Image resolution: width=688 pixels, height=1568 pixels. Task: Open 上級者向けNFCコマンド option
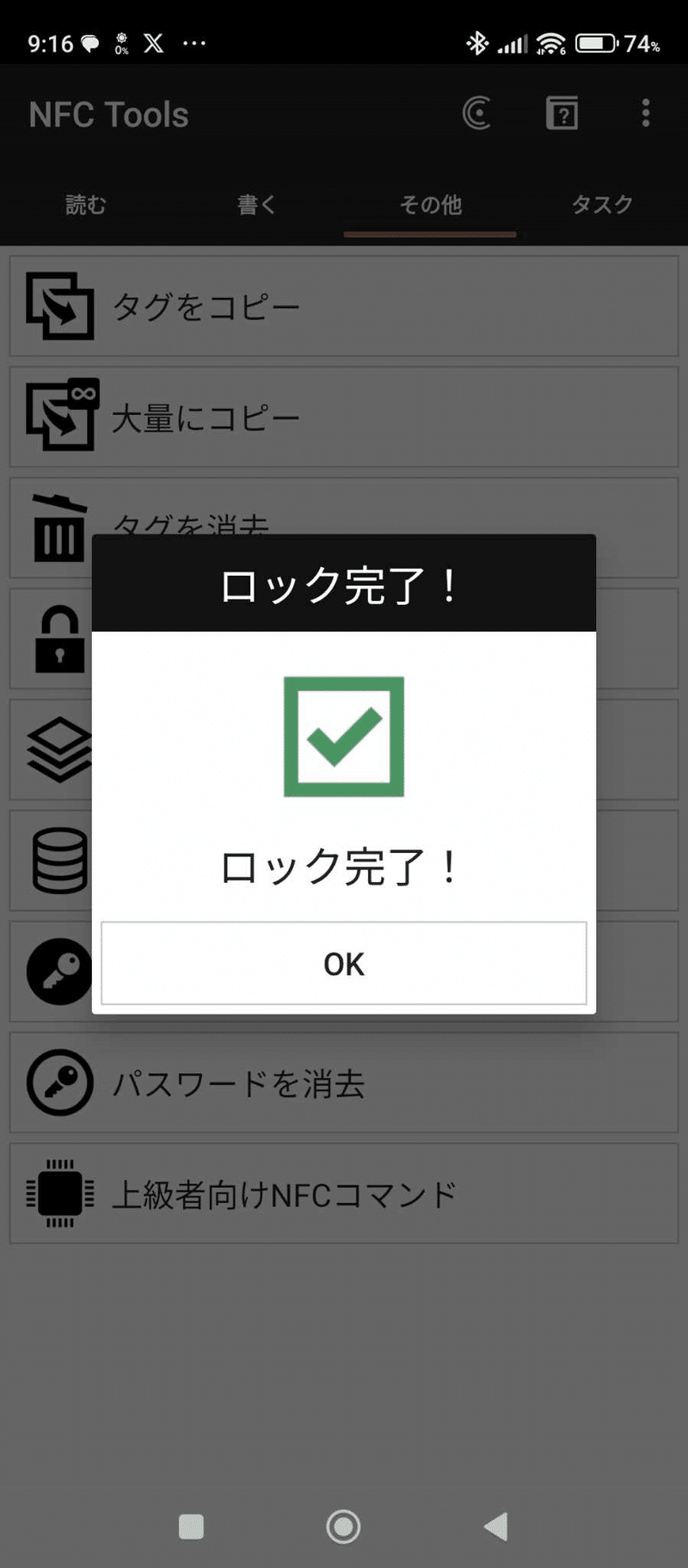[344, 1194]
